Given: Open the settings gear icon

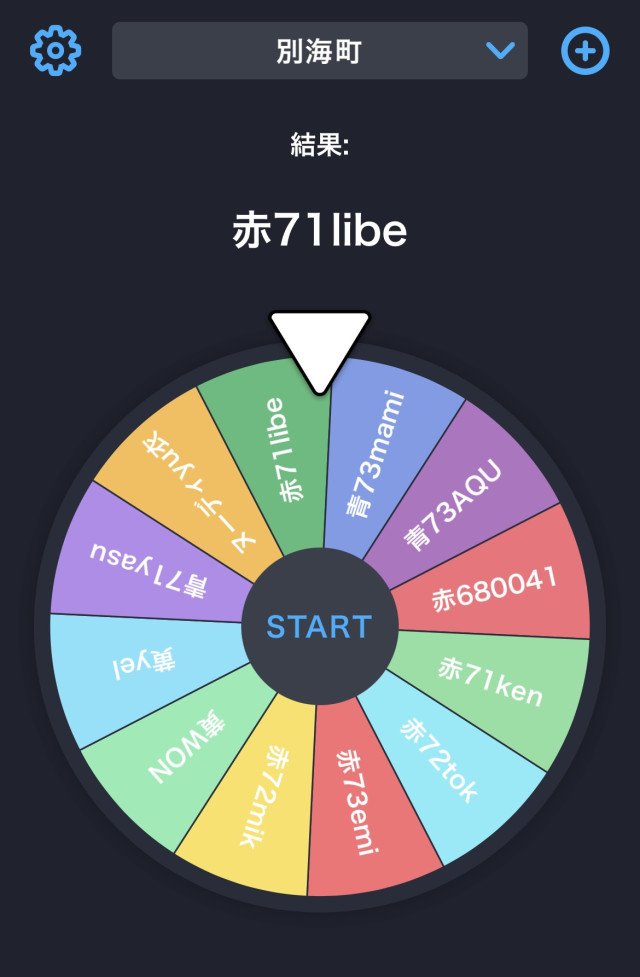Looking at the screenshot, I should coord(55,50).
